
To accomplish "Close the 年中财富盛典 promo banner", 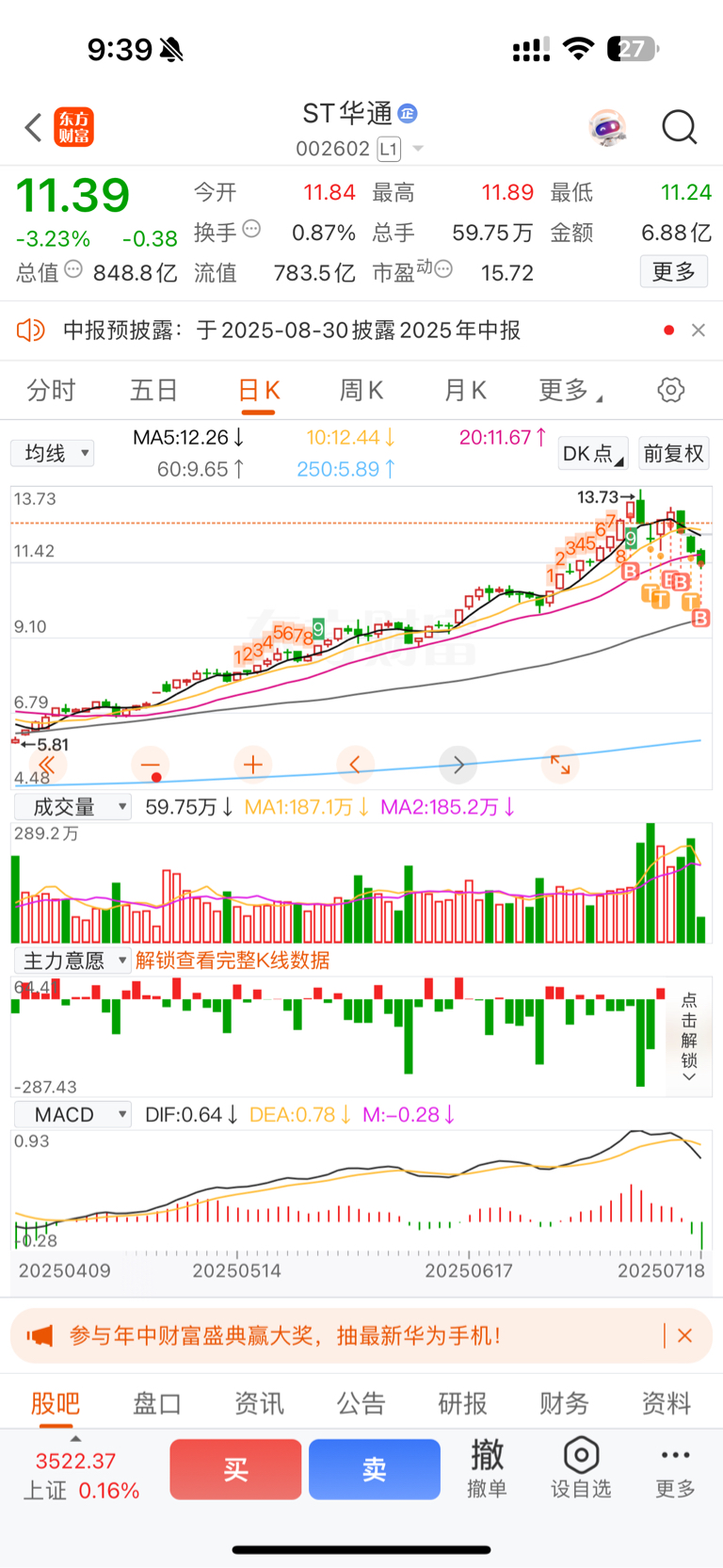I will pos(684,1335).
